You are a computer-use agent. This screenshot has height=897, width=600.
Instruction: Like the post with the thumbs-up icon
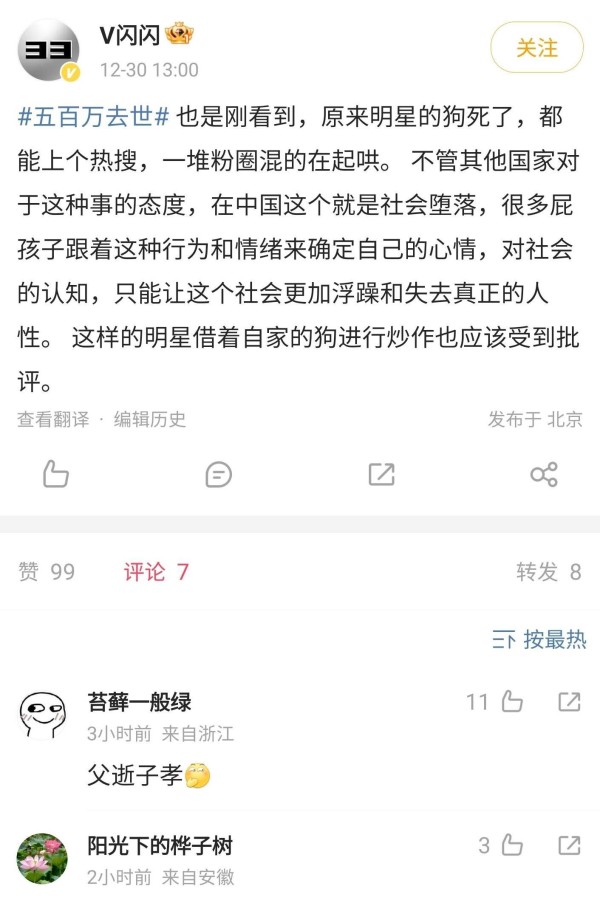pyautogui.click(x=56, y=474)
